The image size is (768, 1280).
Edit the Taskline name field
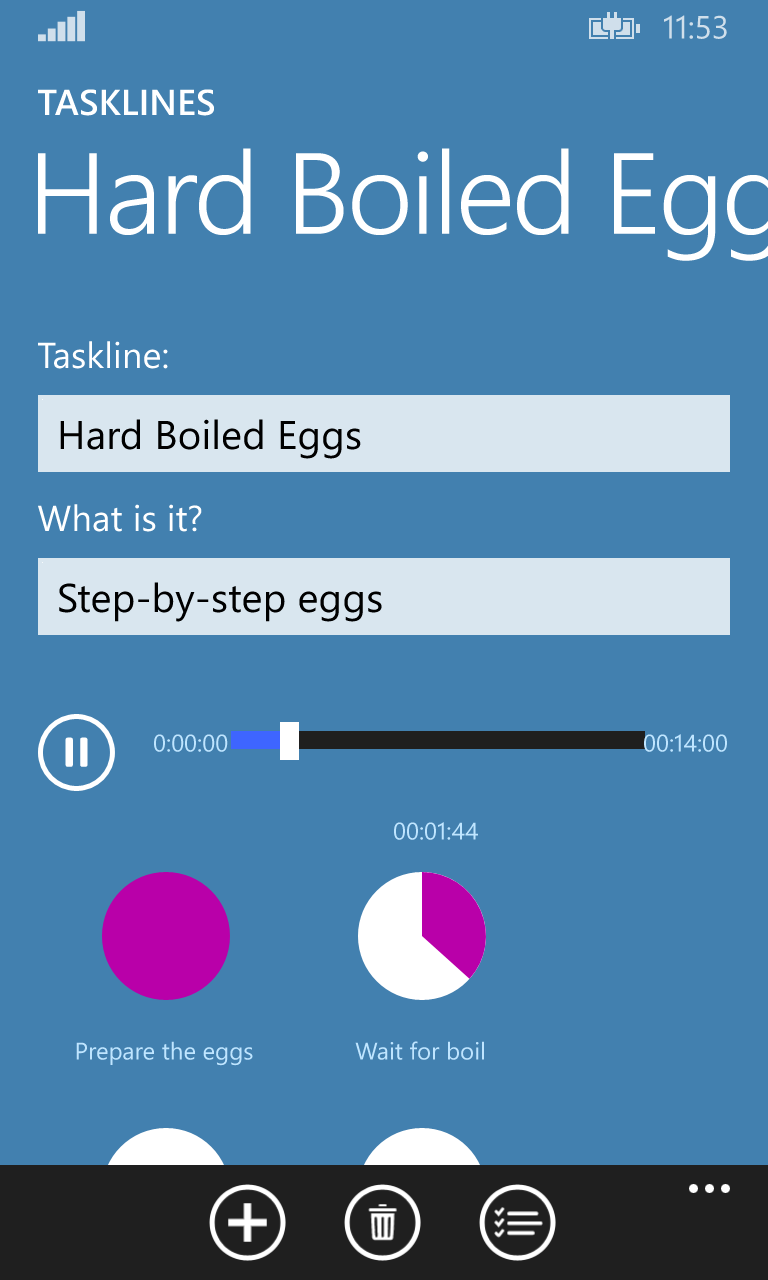pyautogui.click(x=383, y=434)
